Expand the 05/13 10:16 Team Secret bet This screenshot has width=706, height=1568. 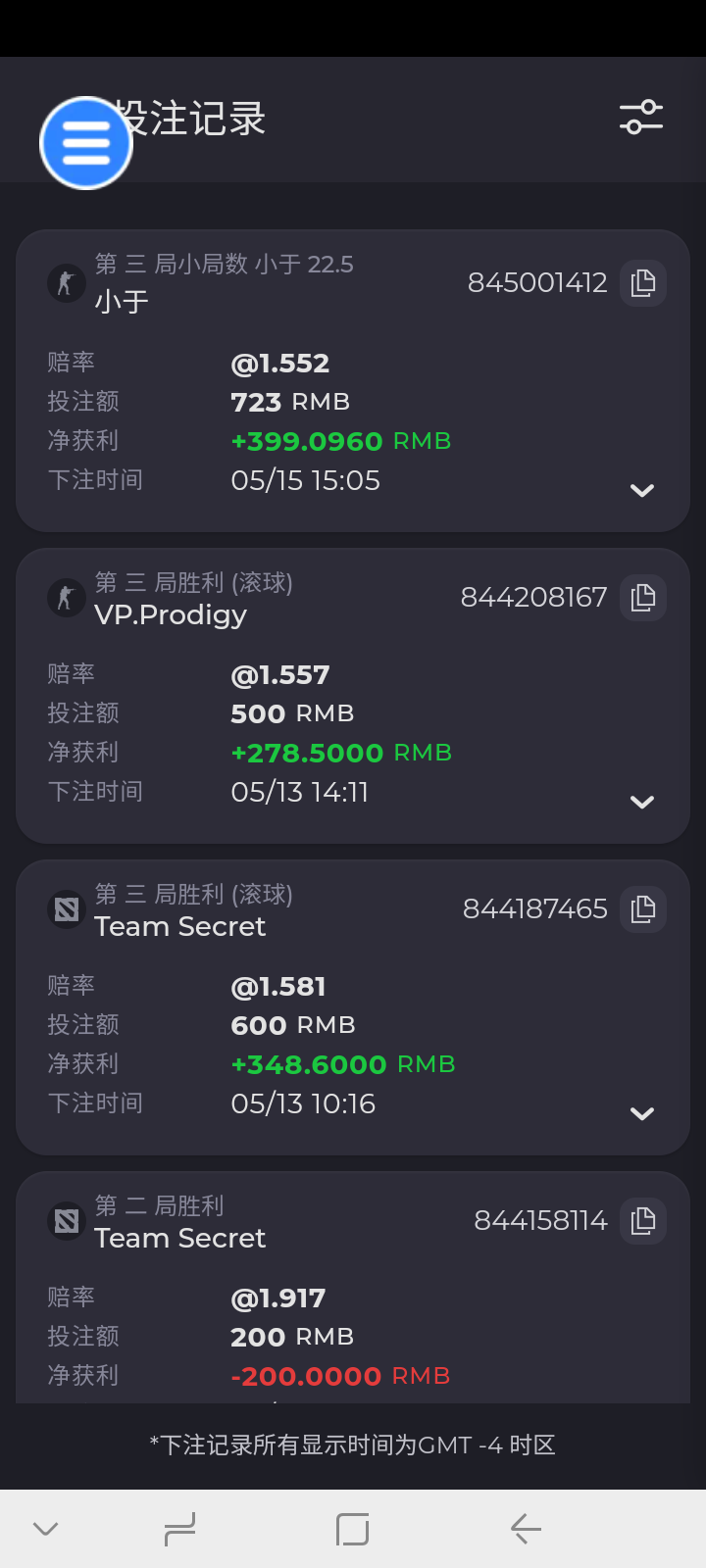coord(642,1113)
